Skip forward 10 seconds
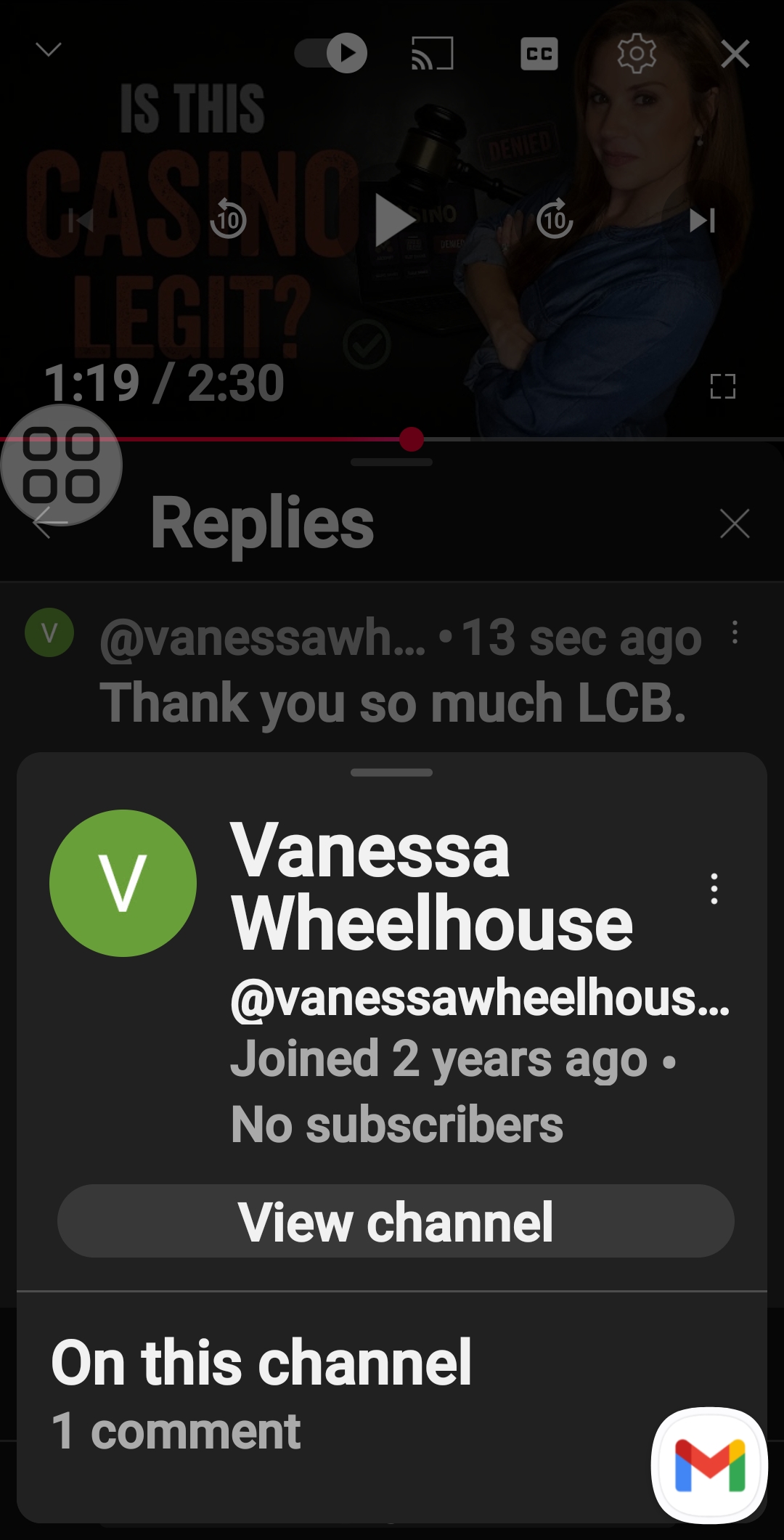Image resolution: width=784 pixels, height=1540 pixels. 555,219
